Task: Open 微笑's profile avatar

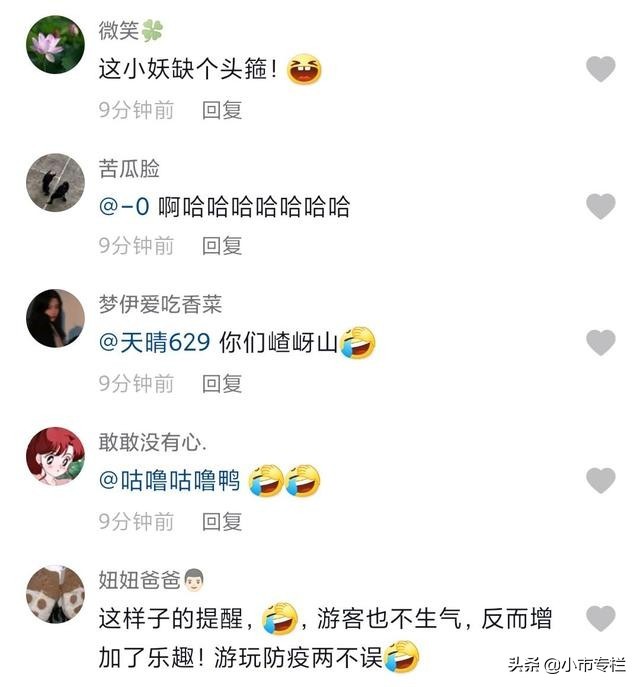Action: tap(54, 44)
